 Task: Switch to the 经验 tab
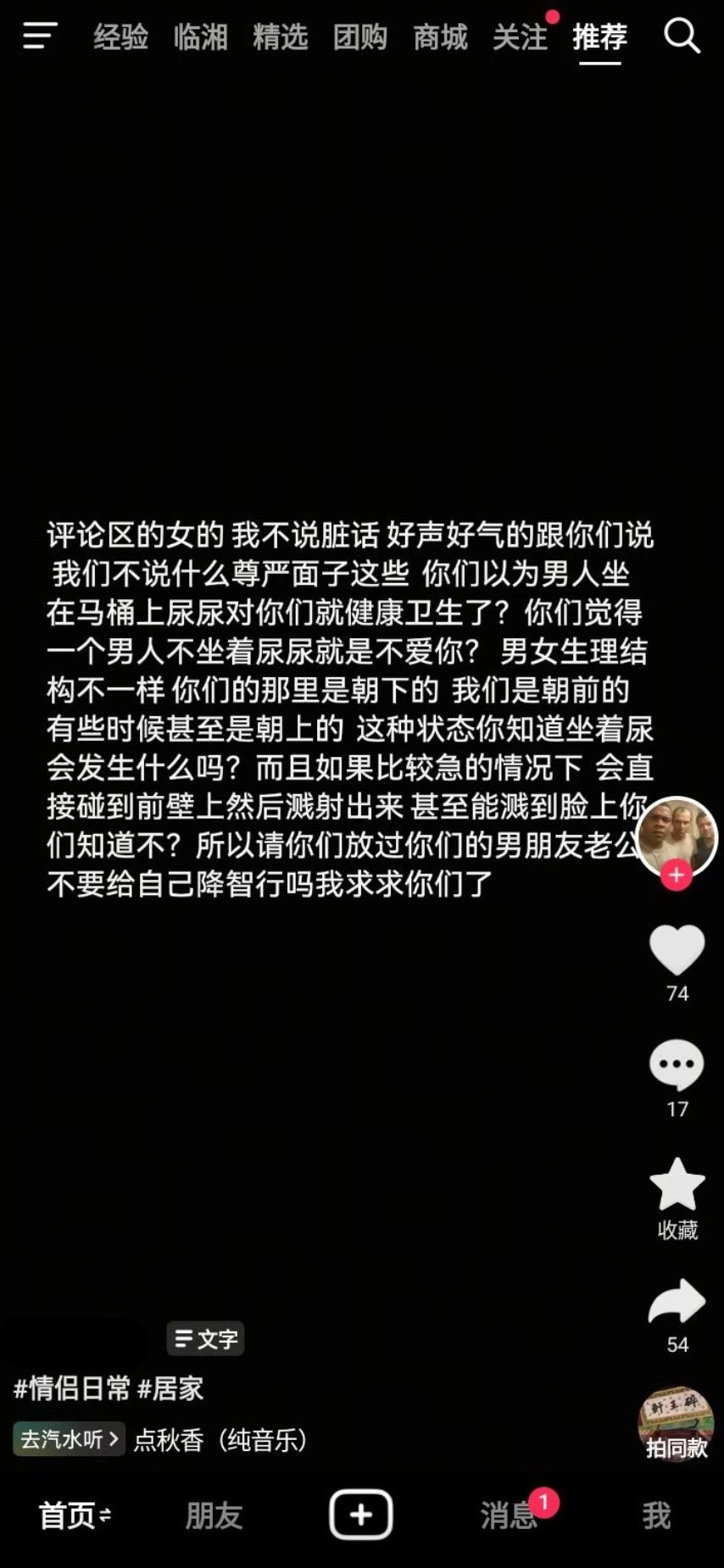click(x=120, y=37)
